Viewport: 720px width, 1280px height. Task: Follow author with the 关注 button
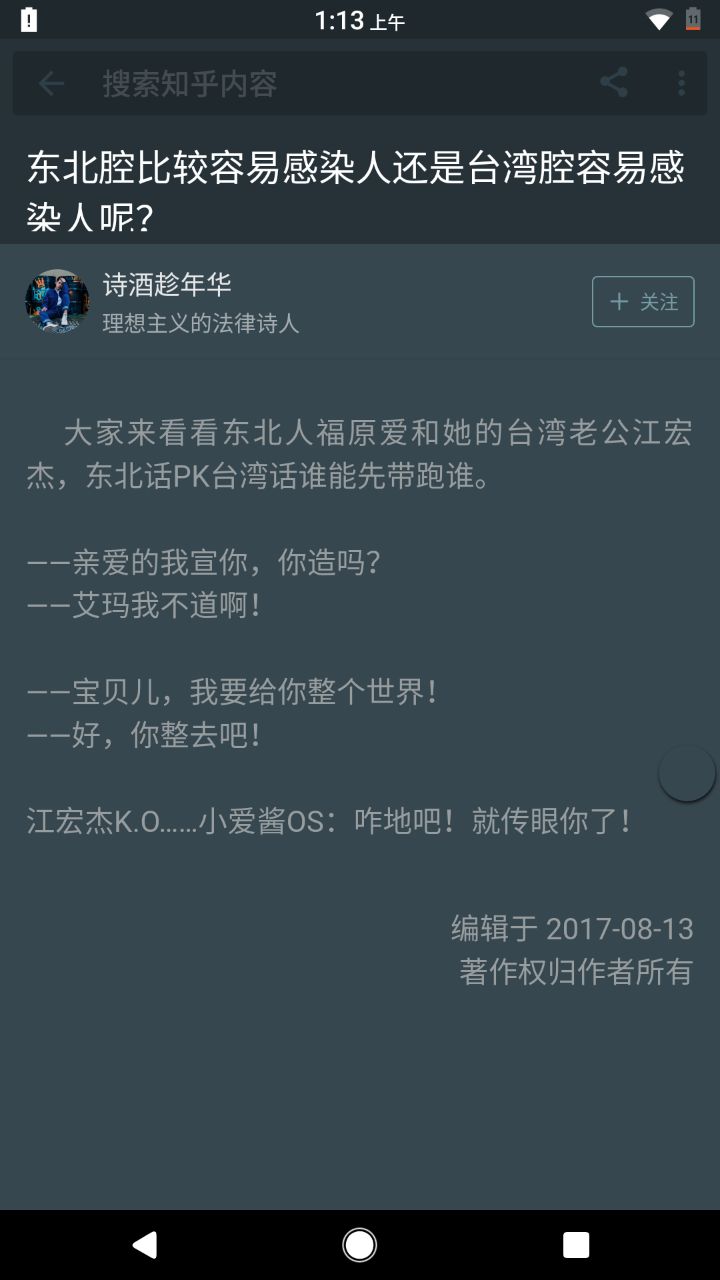643,302
